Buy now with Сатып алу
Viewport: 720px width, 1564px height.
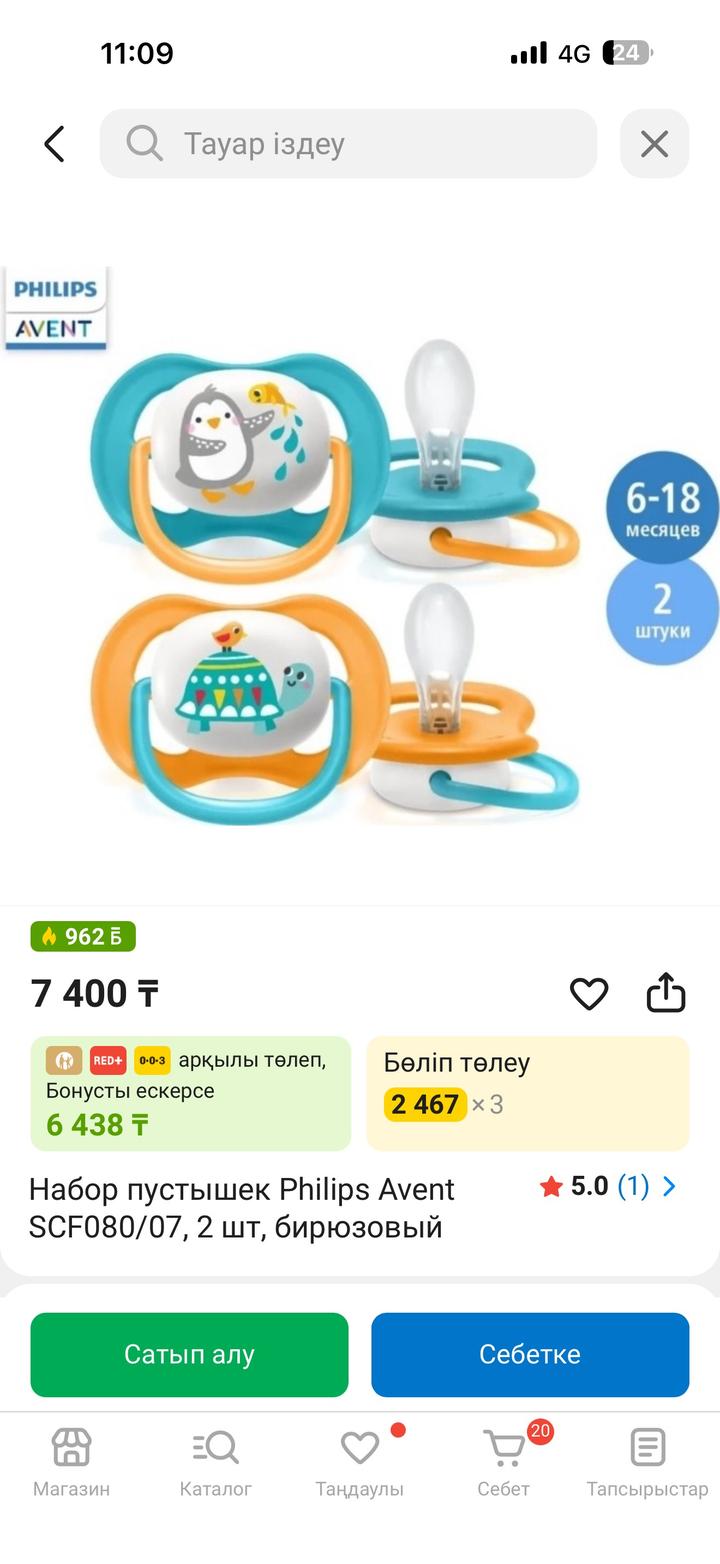pos(189,1354)
